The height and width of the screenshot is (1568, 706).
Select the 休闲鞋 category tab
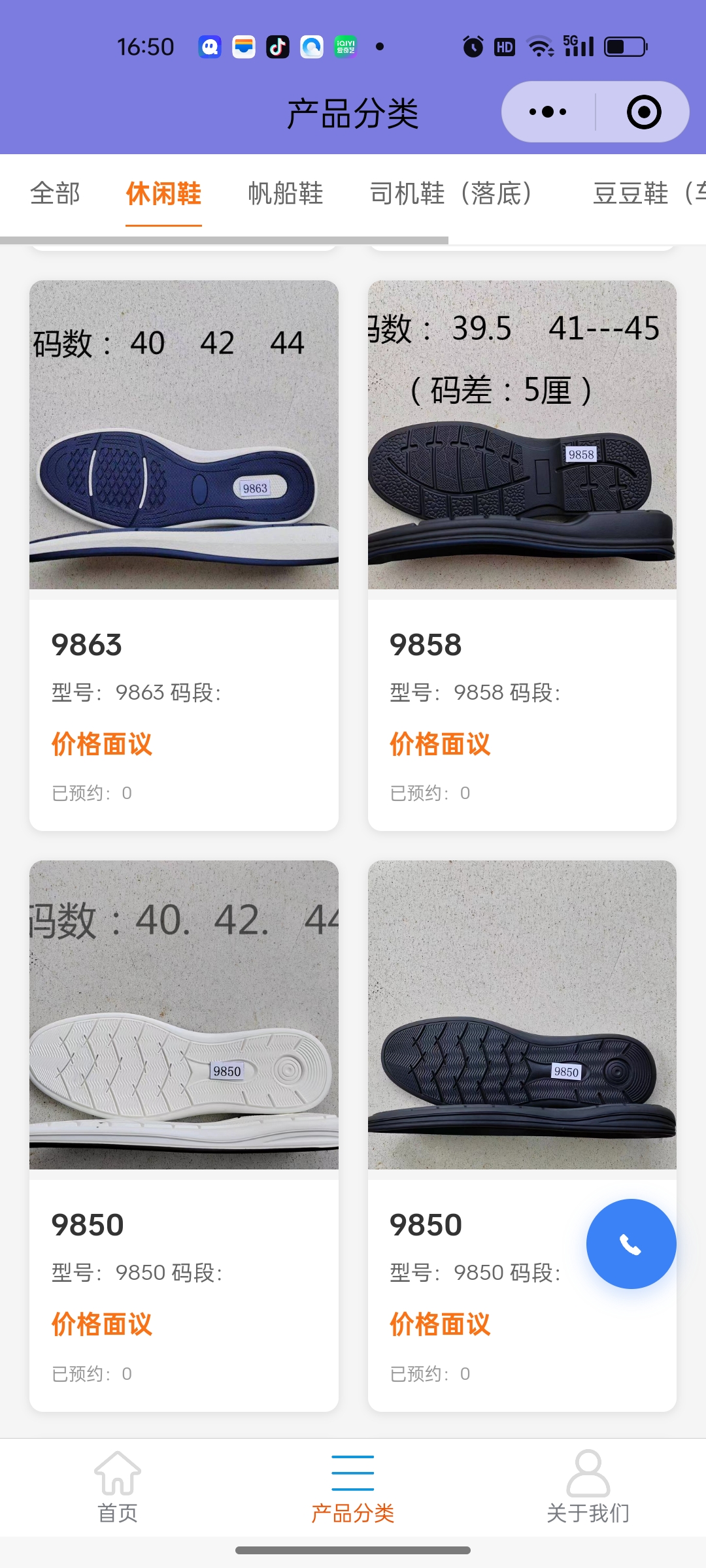pyautogui.click(x=163, y=194)
